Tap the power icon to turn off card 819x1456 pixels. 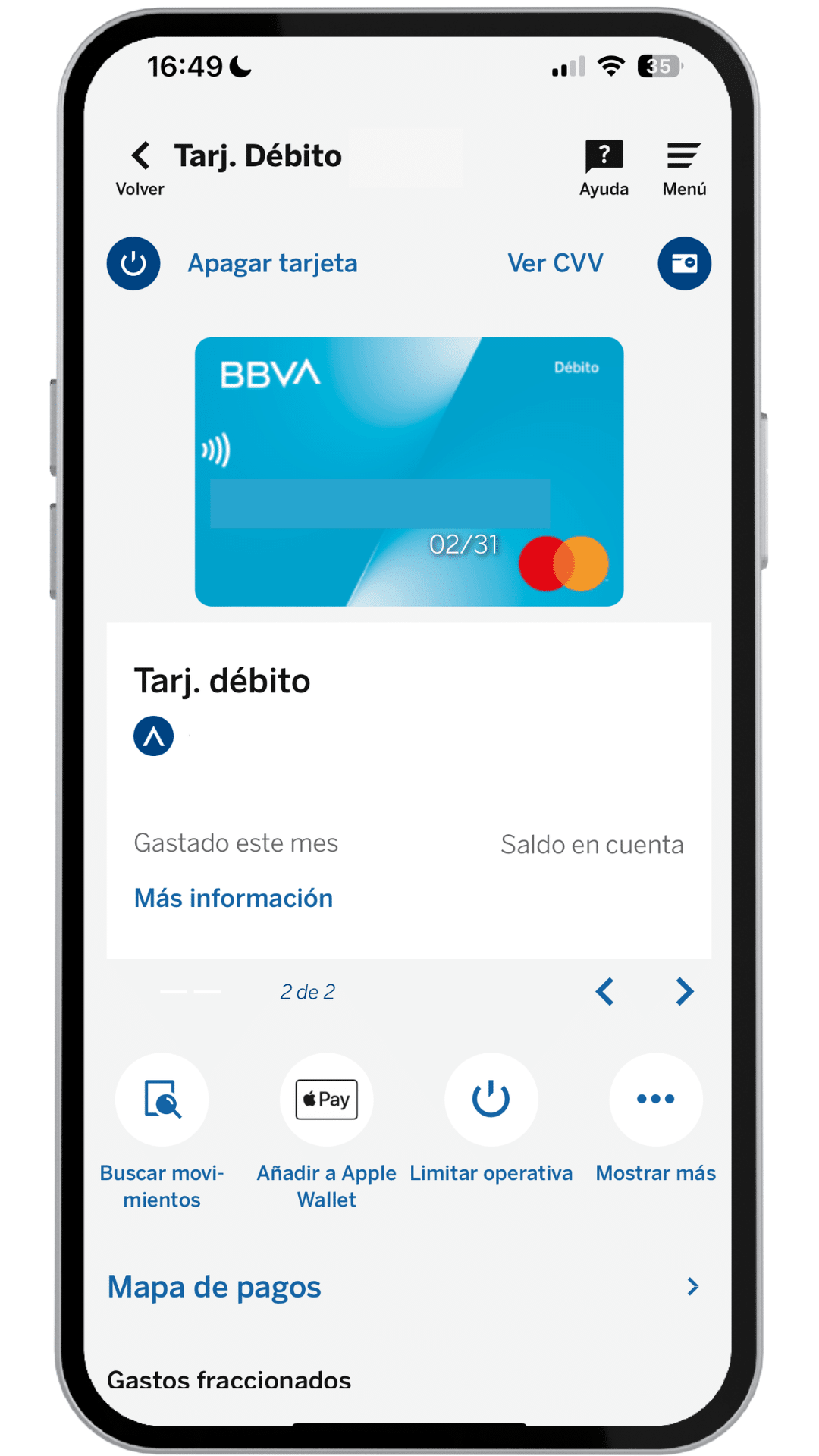point(133,264)
